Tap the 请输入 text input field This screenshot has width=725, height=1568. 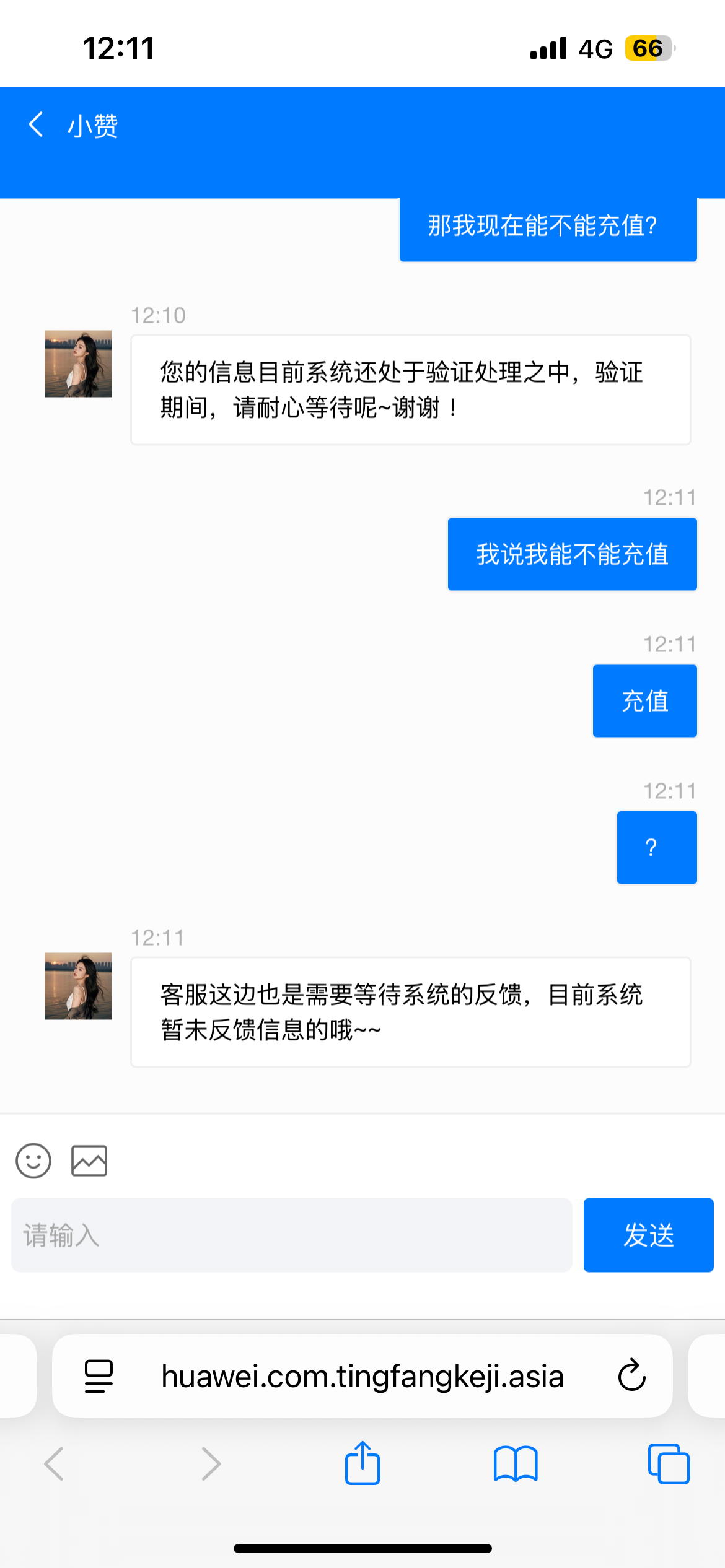click(291, 1235)
